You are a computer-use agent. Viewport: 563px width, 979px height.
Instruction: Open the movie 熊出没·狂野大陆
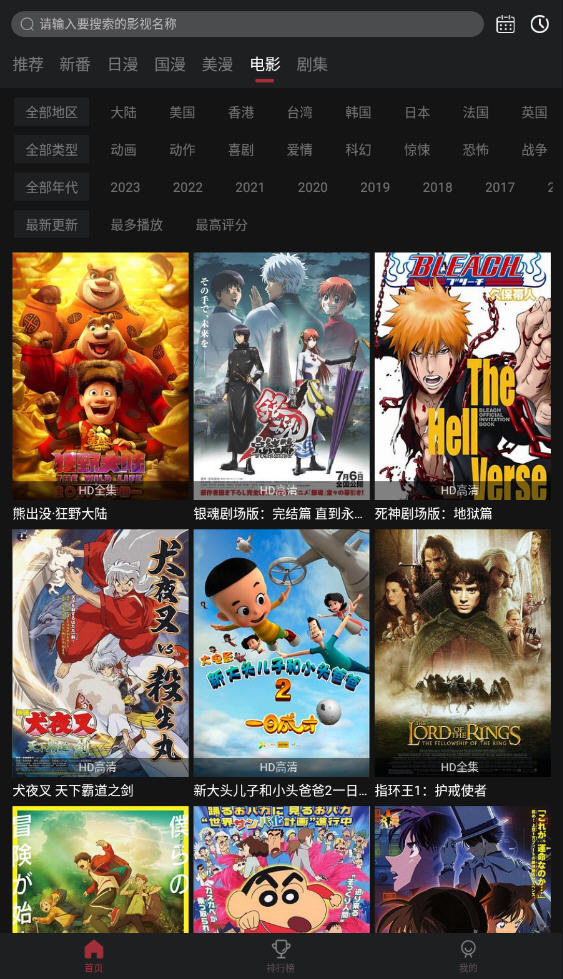(100, 387)
